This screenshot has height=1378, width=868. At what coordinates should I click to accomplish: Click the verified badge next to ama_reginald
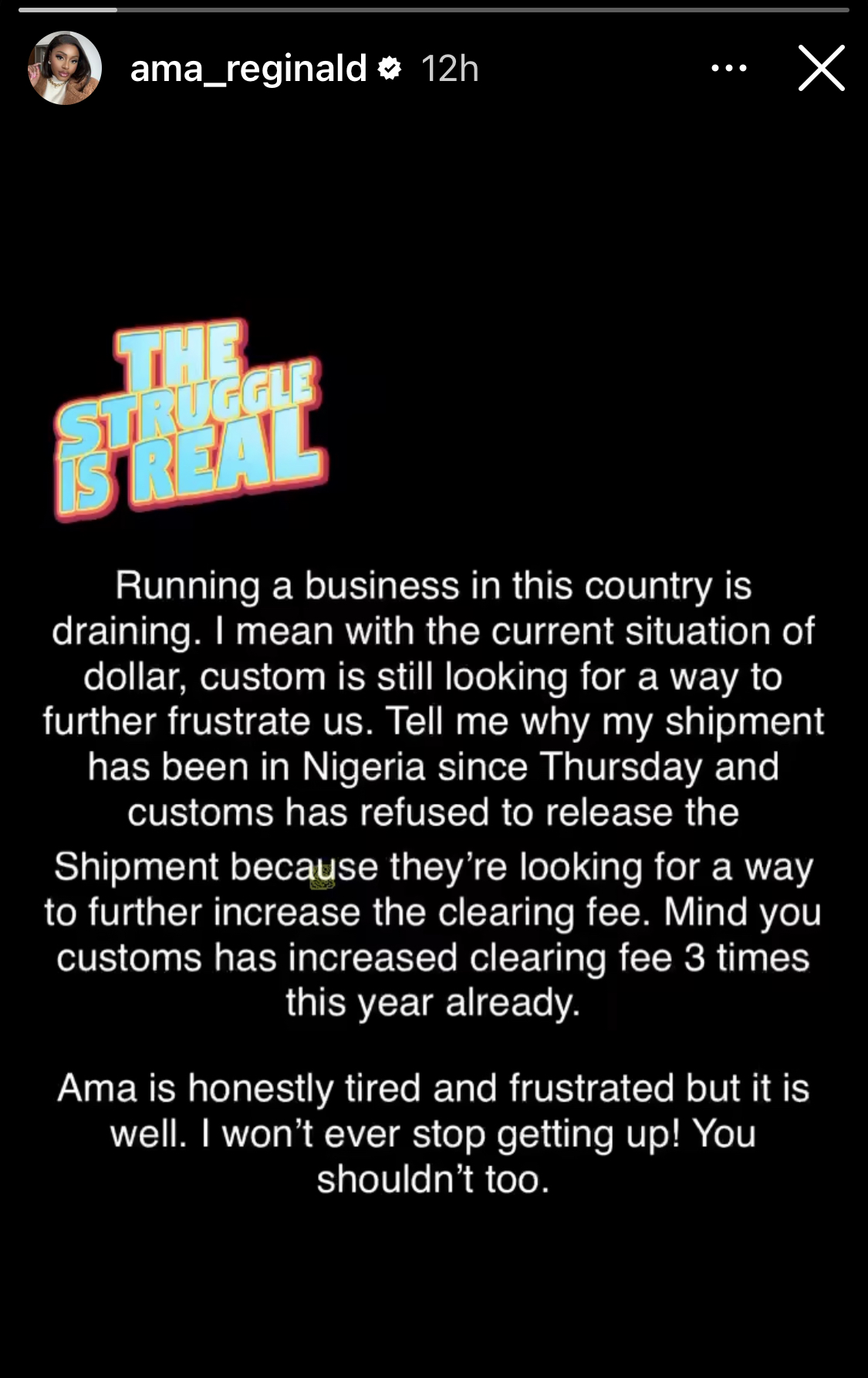click(x=390, y=68)
